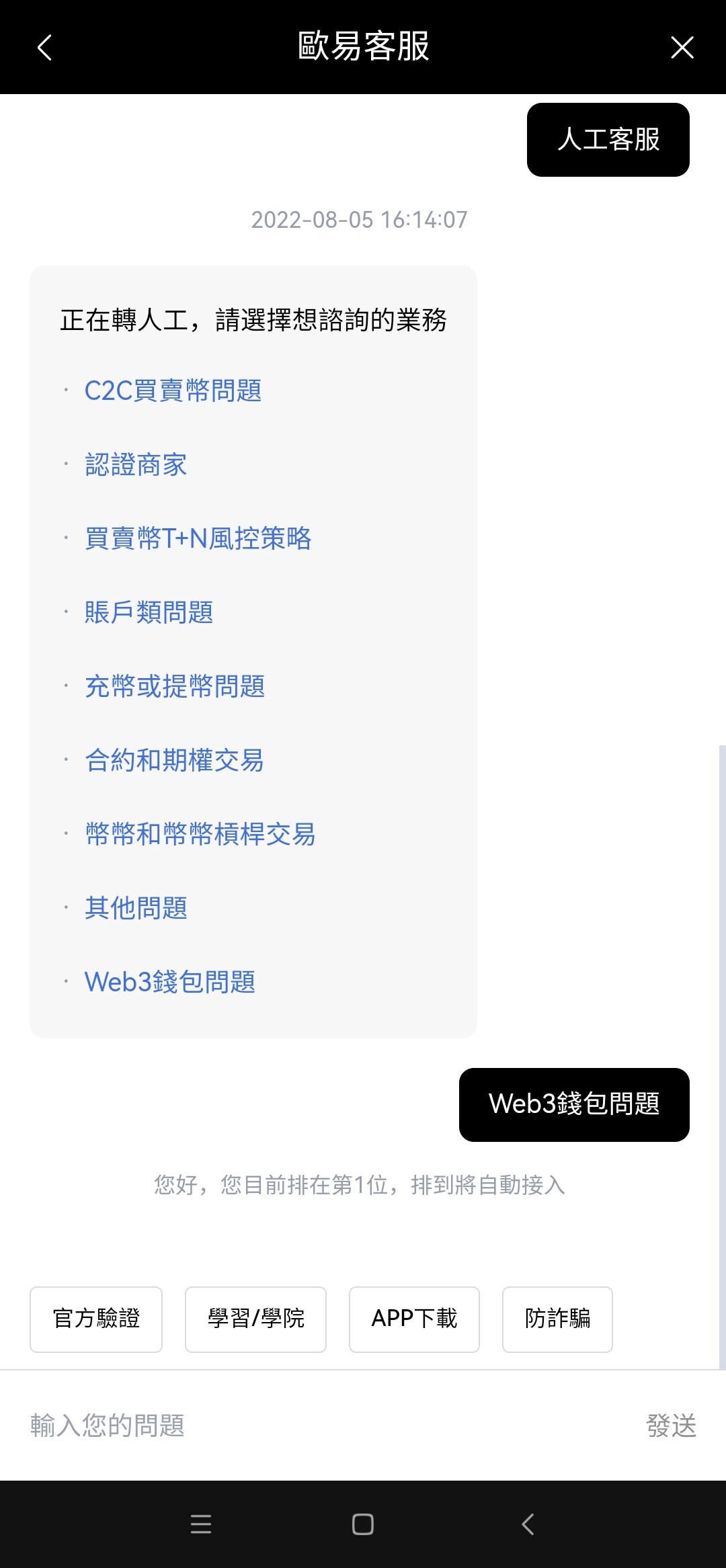Pick the 其他問題 option
The image size is (726, 1568).
click(x=136, y=908)
